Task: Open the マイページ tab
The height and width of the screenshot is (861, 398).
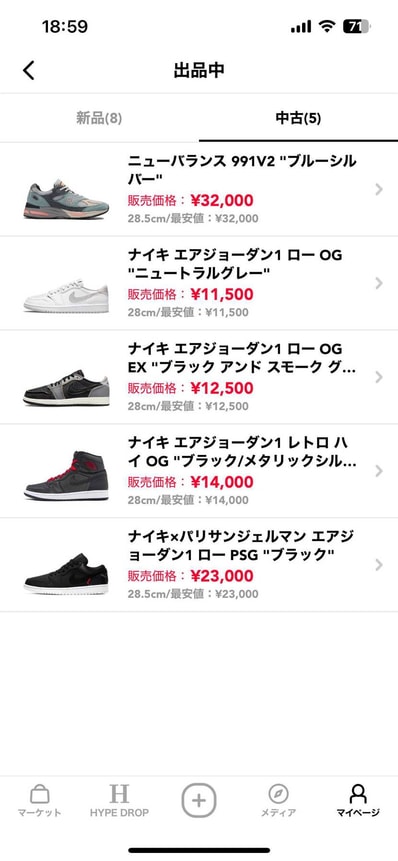Action: [358, 801]
